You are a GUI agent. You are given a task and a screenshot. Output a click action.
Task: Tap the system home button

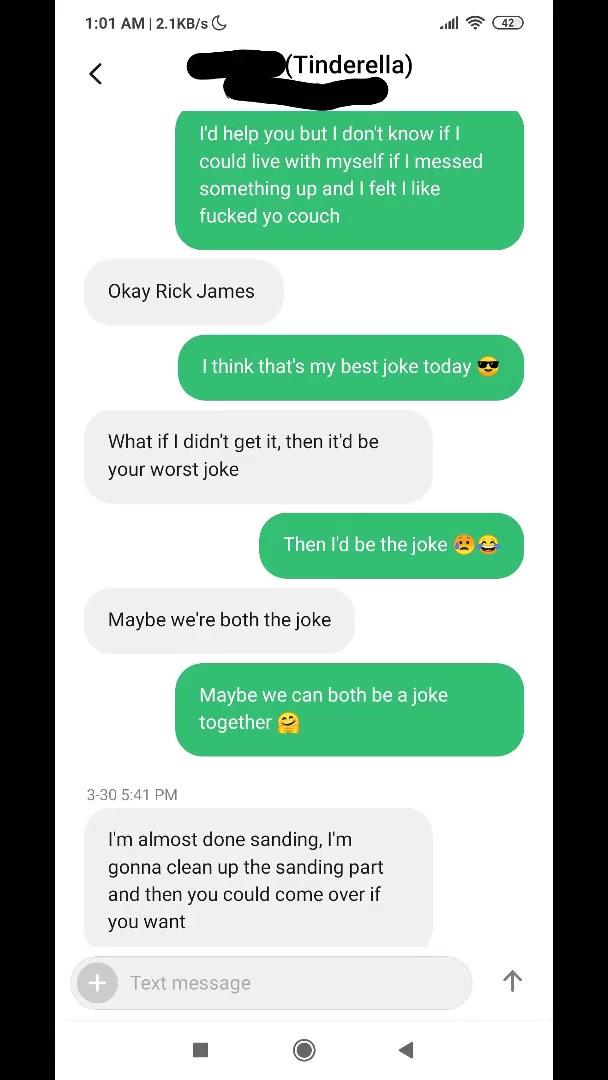point(304,1049)
